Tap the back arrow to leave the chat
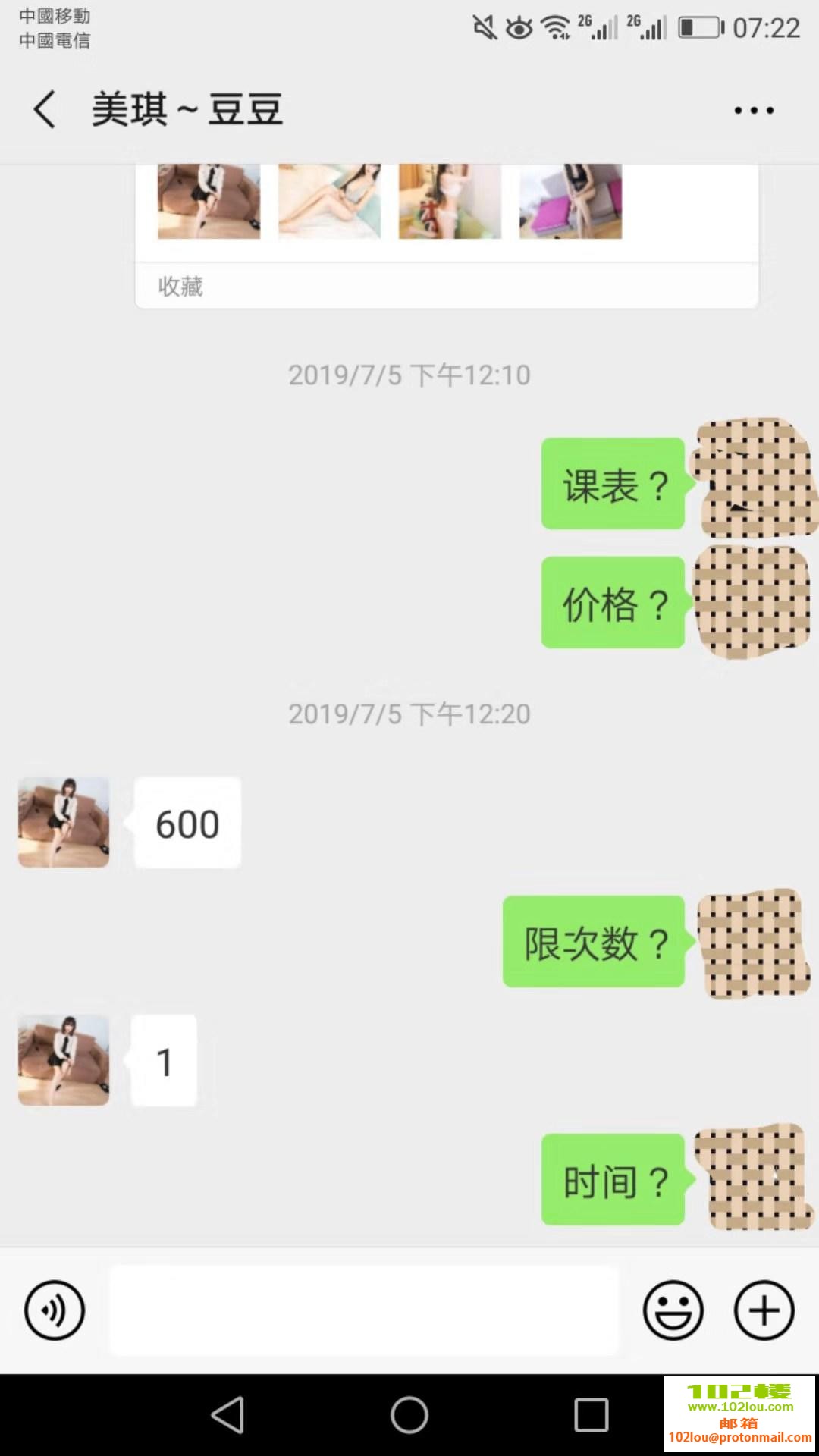The height and width of the screenshot is (1456, 819). [43, 108]
